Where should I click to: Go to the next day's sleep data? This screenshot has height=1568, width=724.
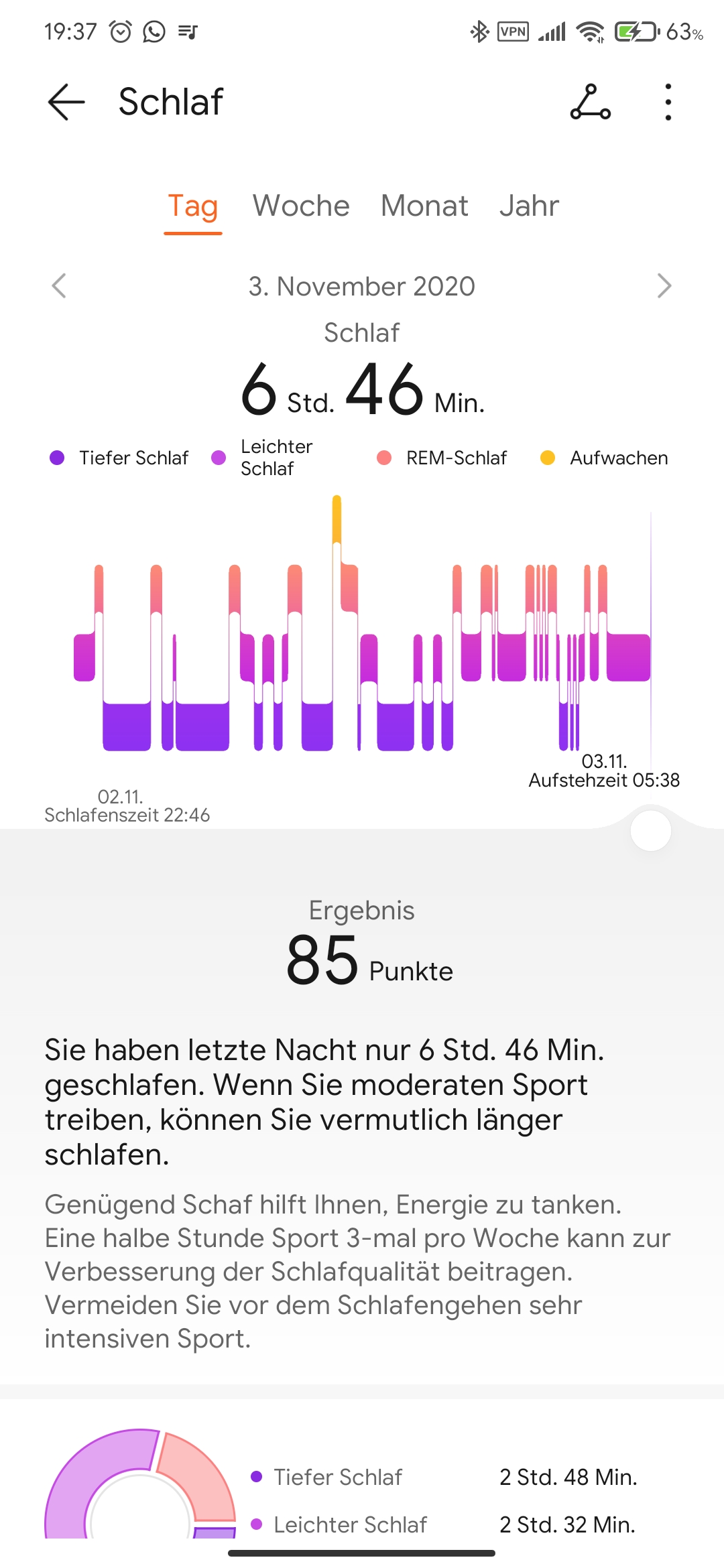pyautogui.click(x=664, y=285)
